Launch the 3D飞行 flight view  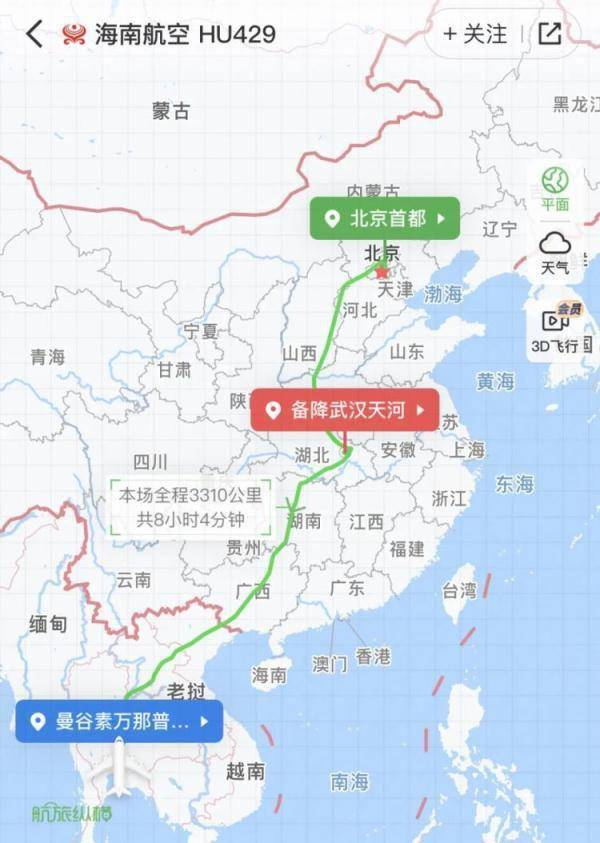[x=560, y=328]
